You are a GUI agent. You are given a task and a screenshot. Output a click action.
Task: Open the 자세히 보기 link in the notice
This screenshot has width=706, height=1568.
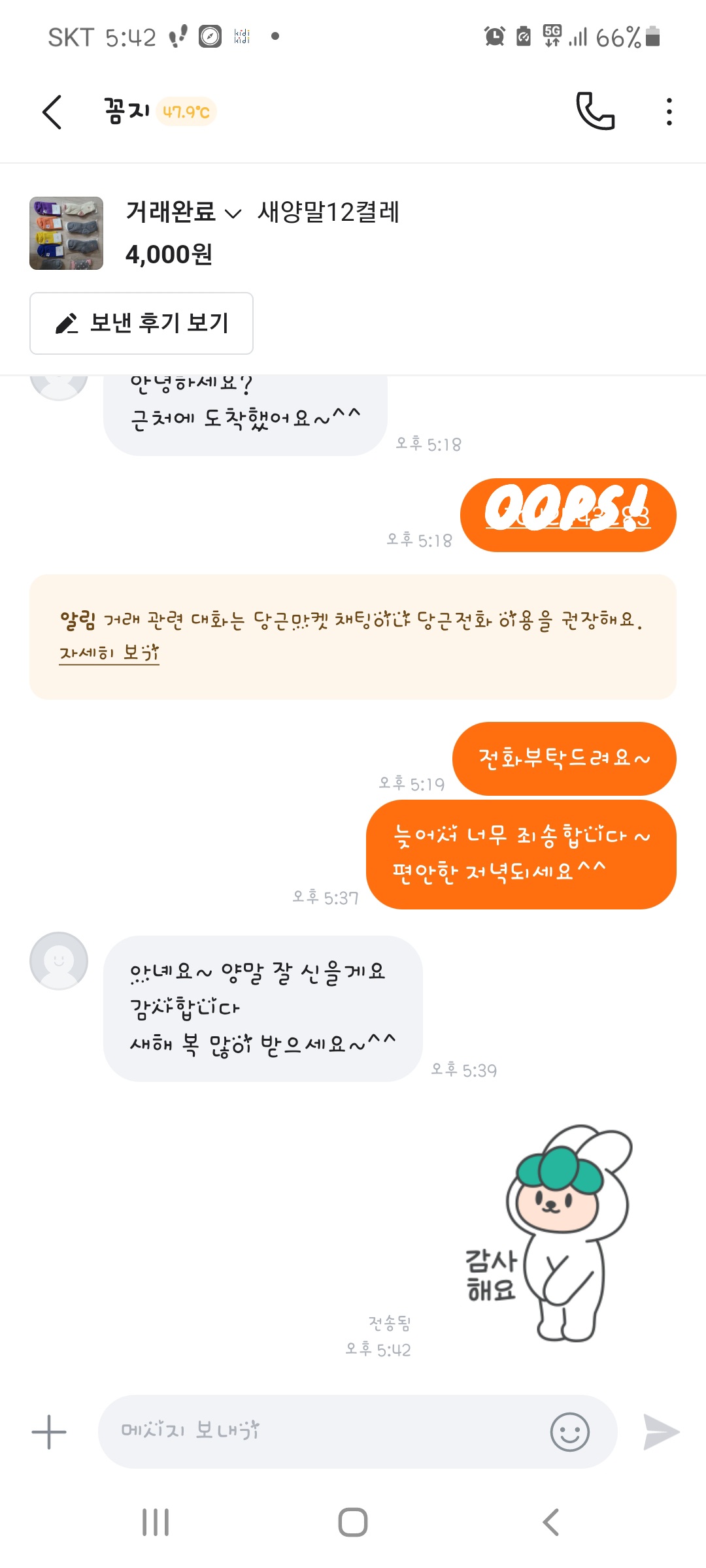click(x=109, y=653)
